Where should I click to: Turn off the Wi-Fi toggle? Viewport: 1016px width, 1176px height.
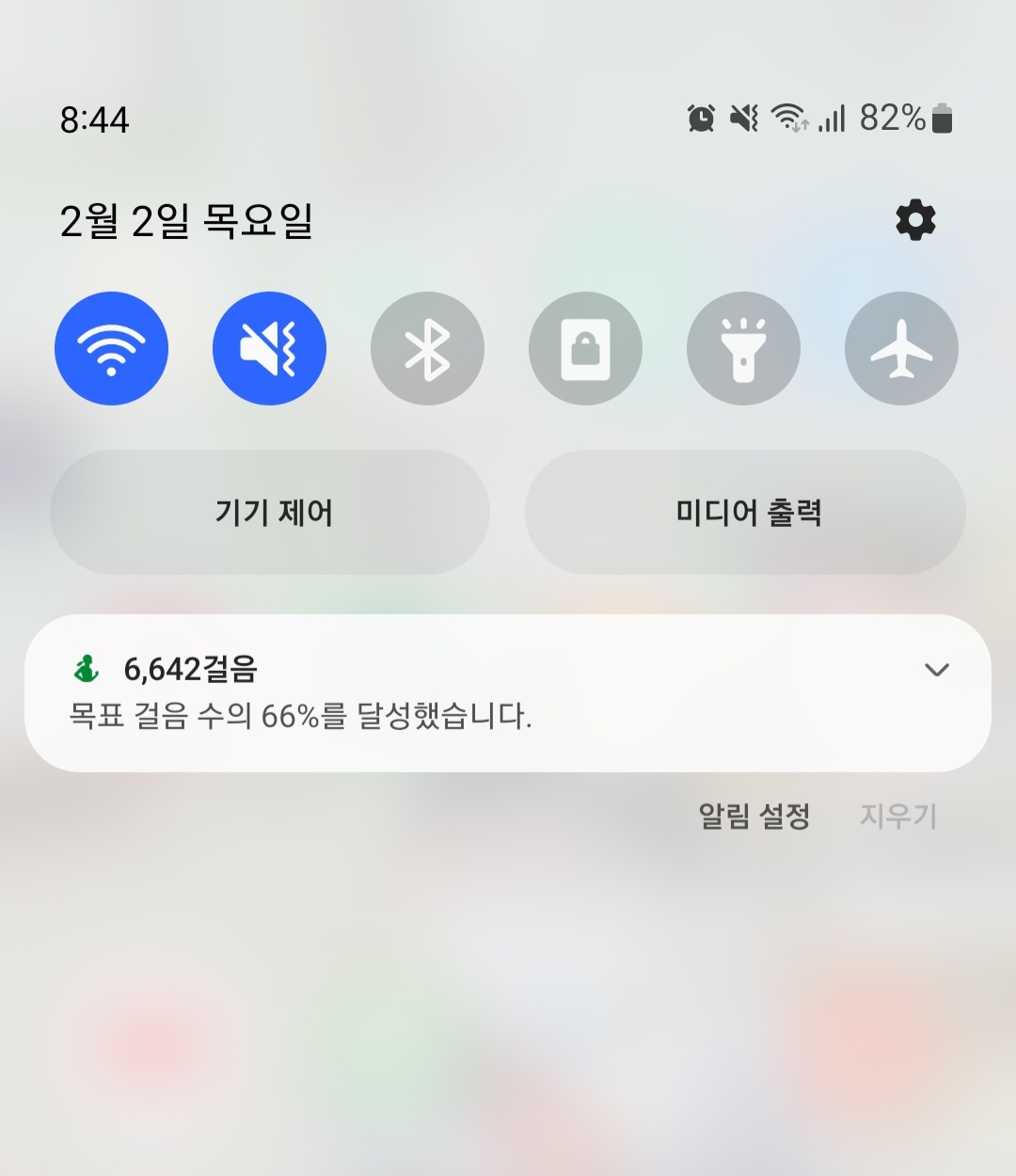coord(112,349)
